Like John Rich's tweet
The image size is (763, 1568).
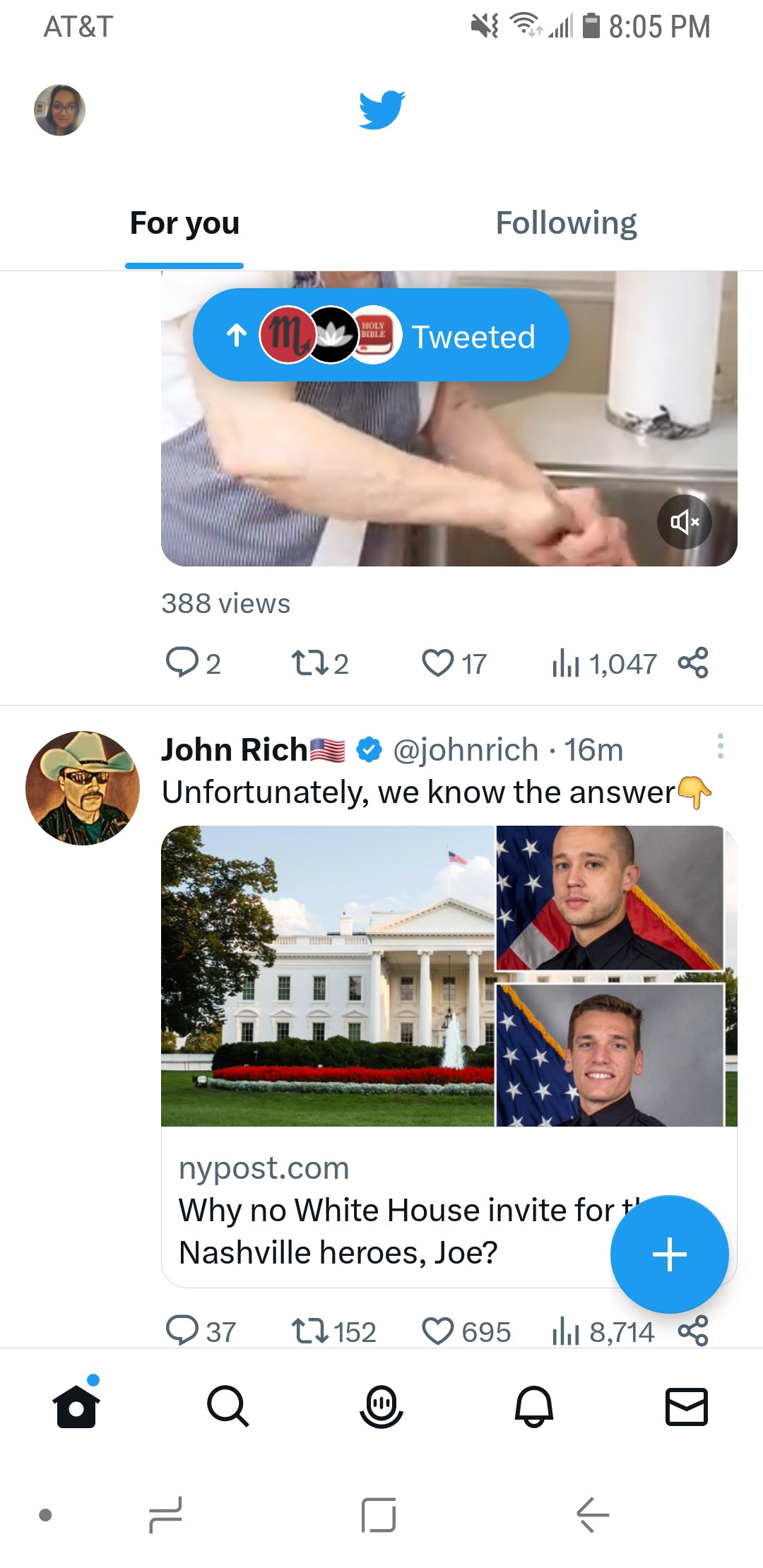[438, 1331]
